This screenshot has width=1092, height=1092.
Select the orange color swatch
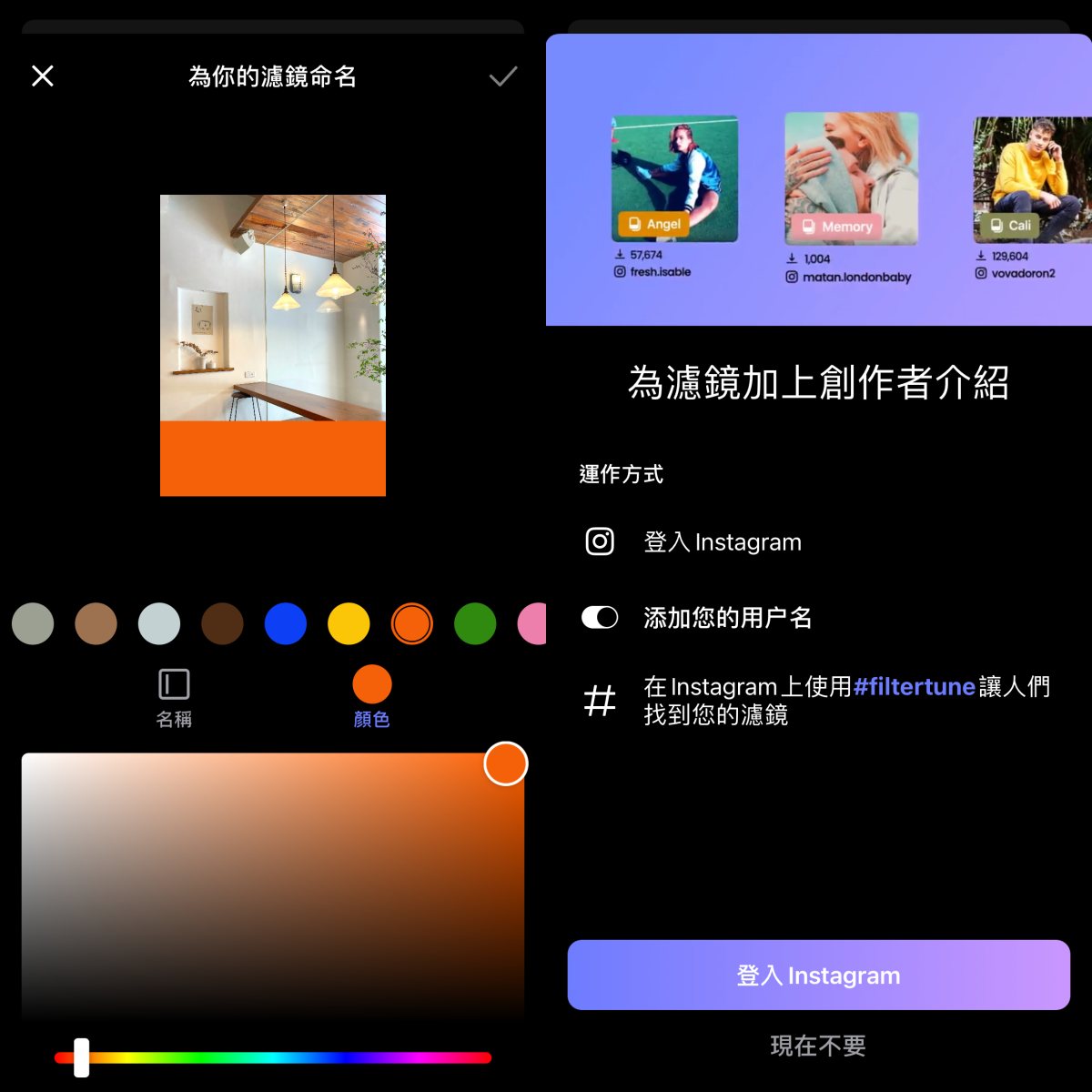point(411,624)
